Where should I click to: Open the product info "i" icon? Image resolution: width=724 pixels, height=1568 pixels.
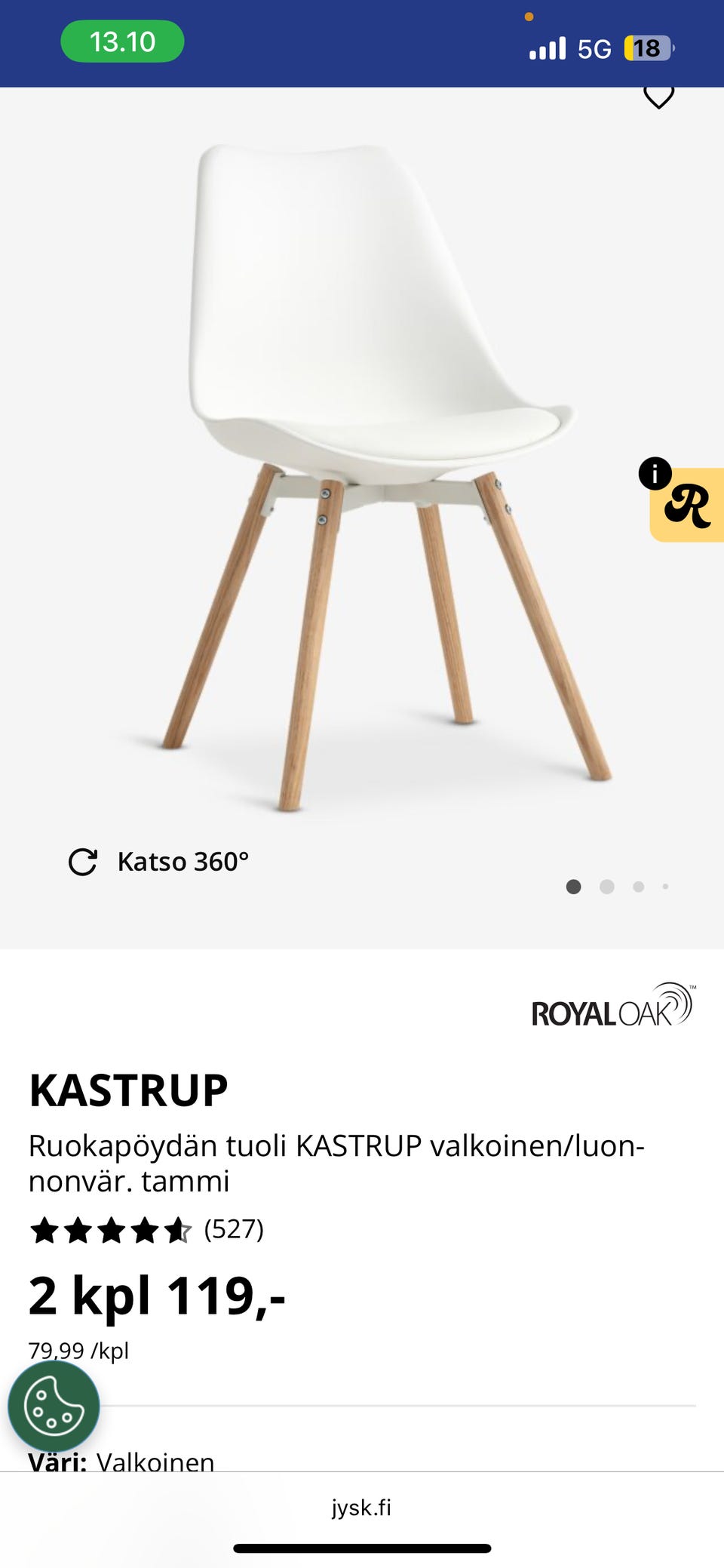[x=655, y=473]
